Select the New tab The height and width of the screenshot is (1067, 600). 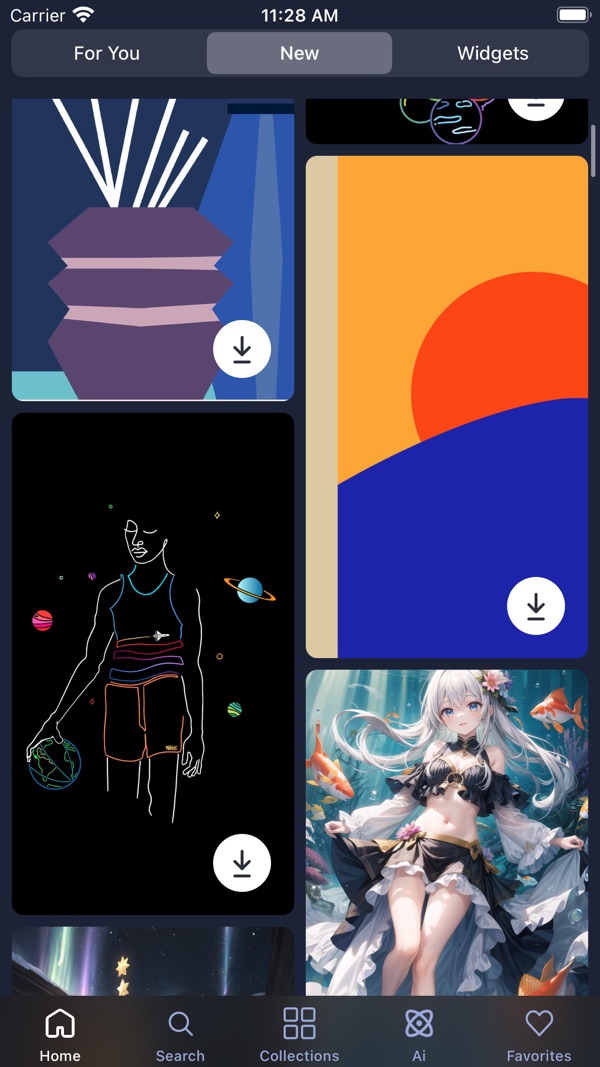299,53
